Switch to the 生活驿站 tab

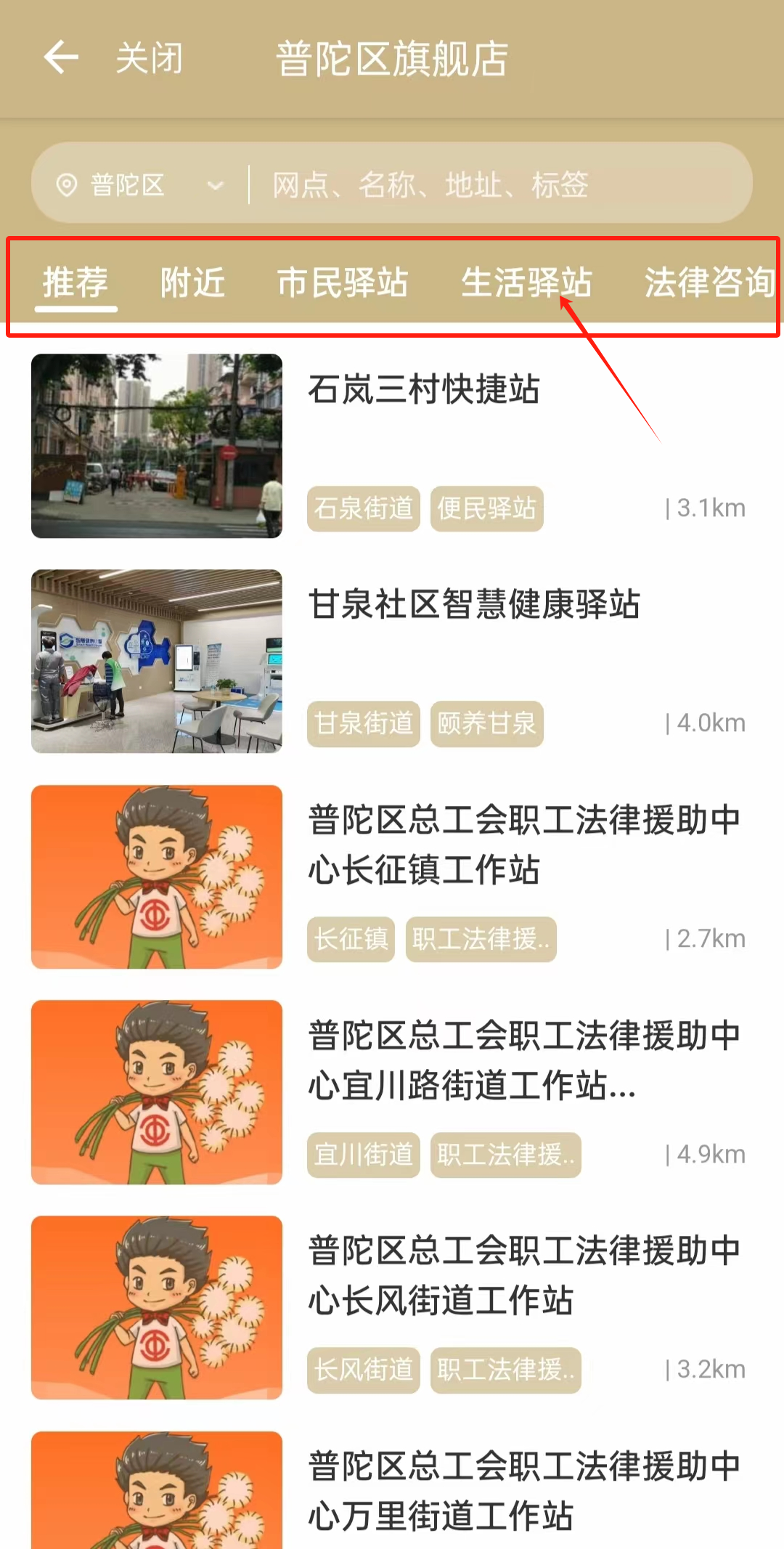click(526, 282)
